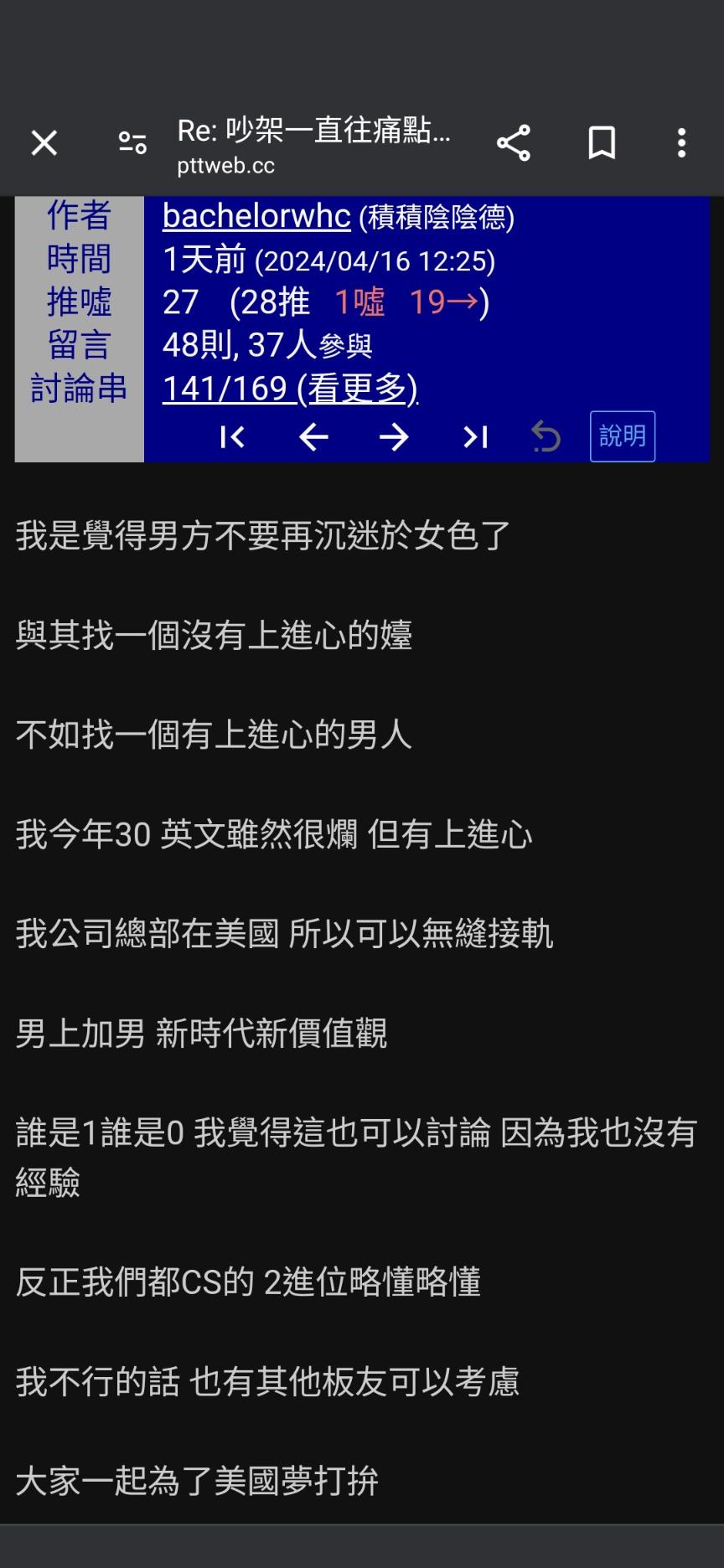Open the 141/169 (看更多) thread link
The image size is (724, 1568).
tap(290, 389)
